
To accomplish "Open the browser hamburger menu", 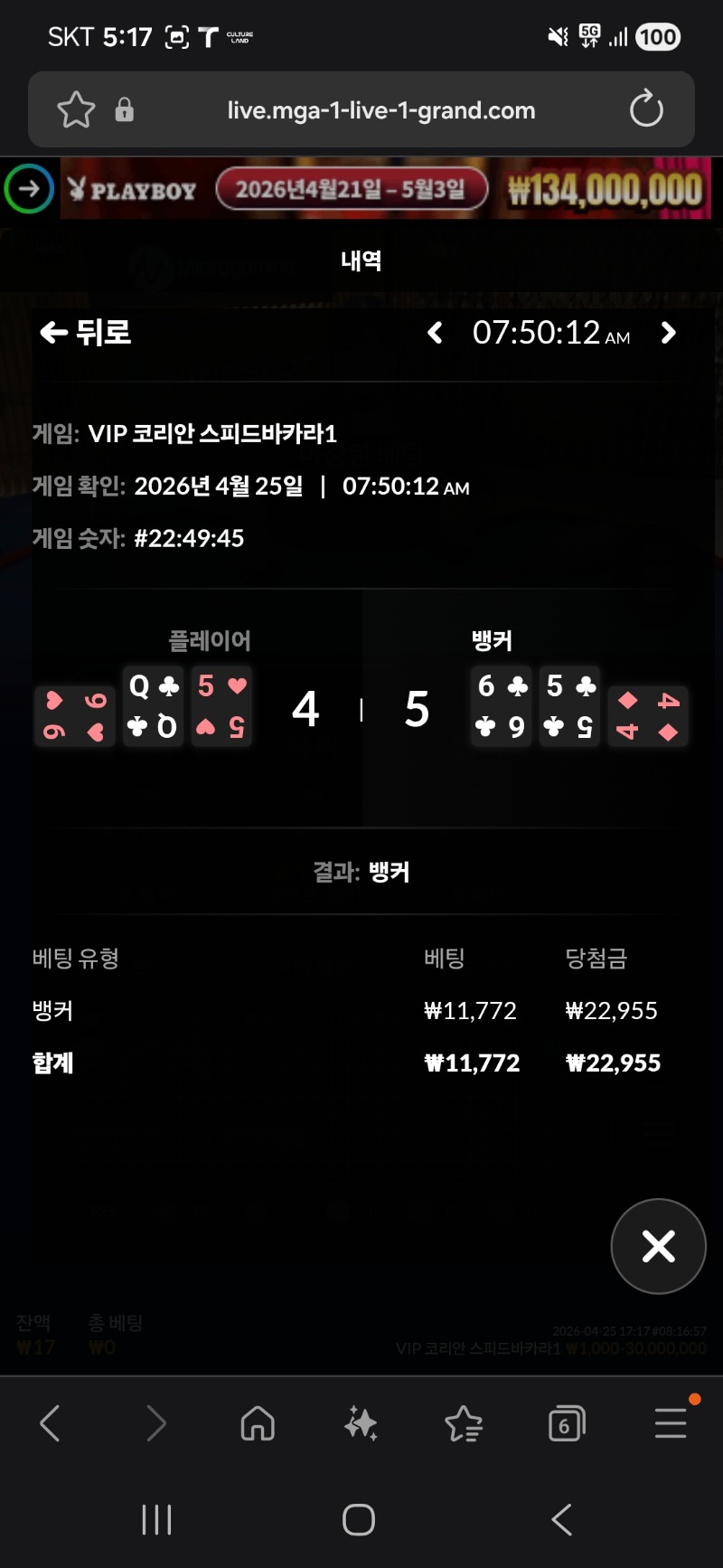I will click(671, 1423).
